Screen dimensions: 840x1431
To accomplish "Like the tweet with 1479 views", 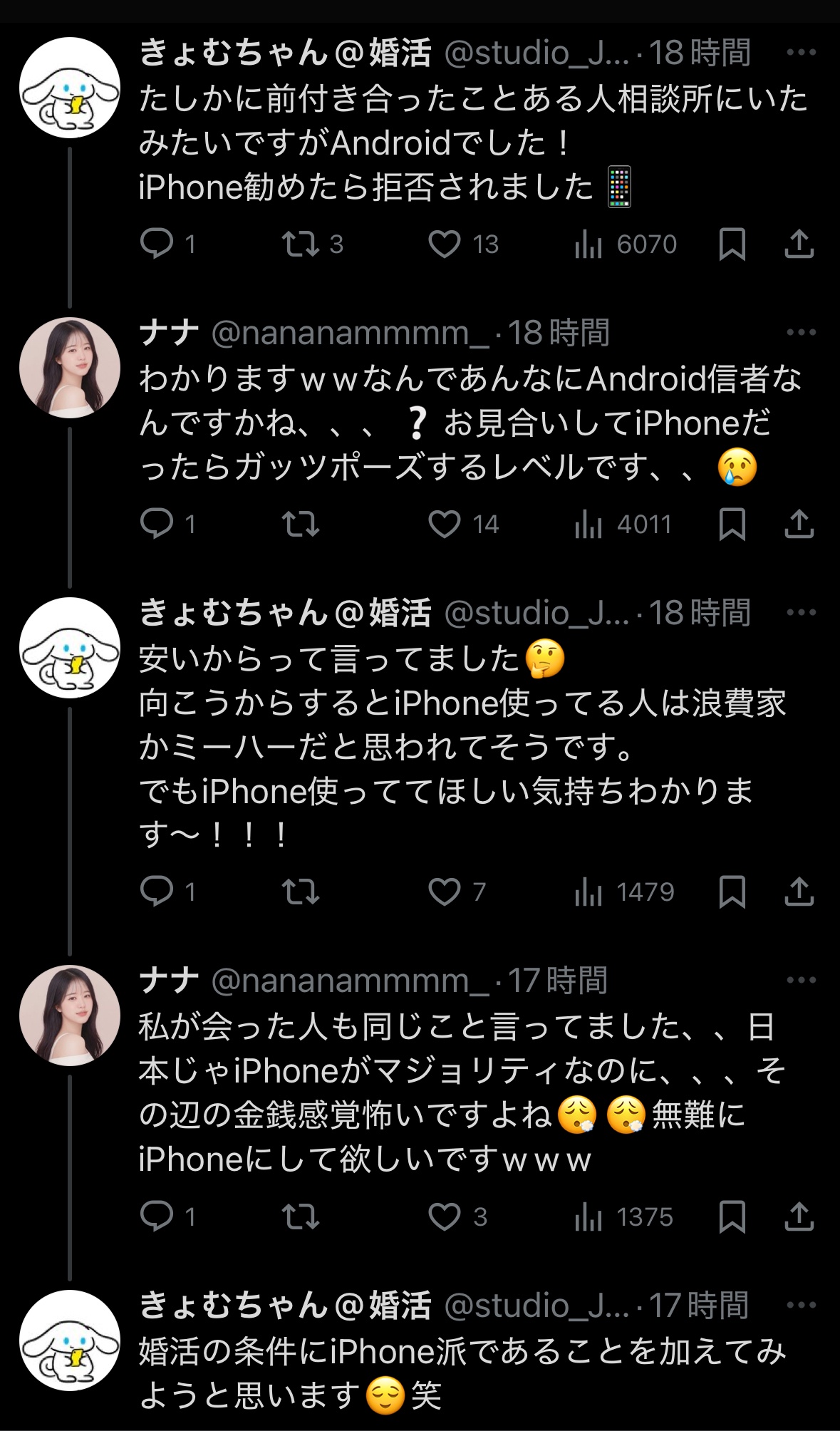I will click(x=445, y=892).
